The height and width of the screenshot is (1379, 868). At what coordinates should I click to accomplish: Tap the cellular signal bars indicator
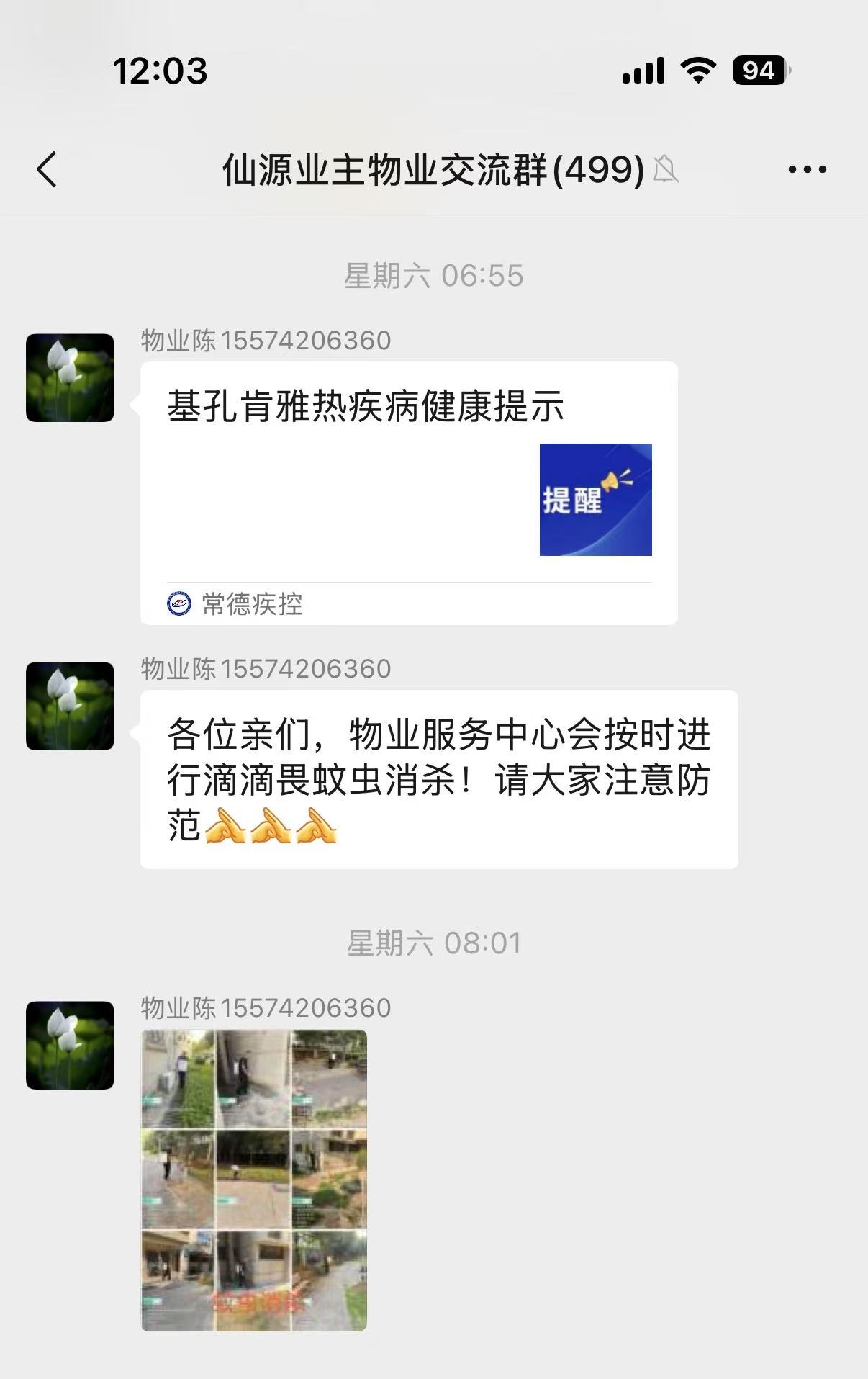coord(643,70)
